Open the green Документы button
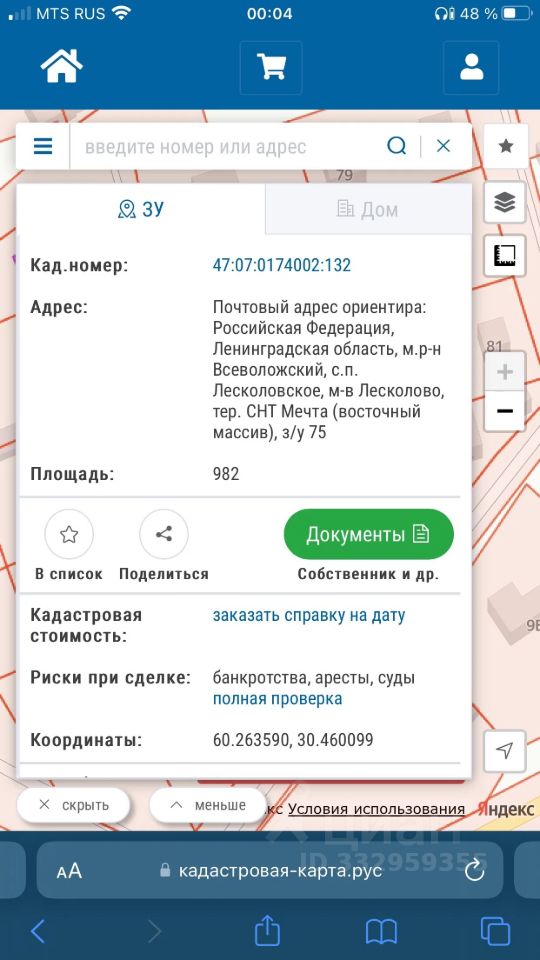Screen dimensions: 540x960 point(369,534)
